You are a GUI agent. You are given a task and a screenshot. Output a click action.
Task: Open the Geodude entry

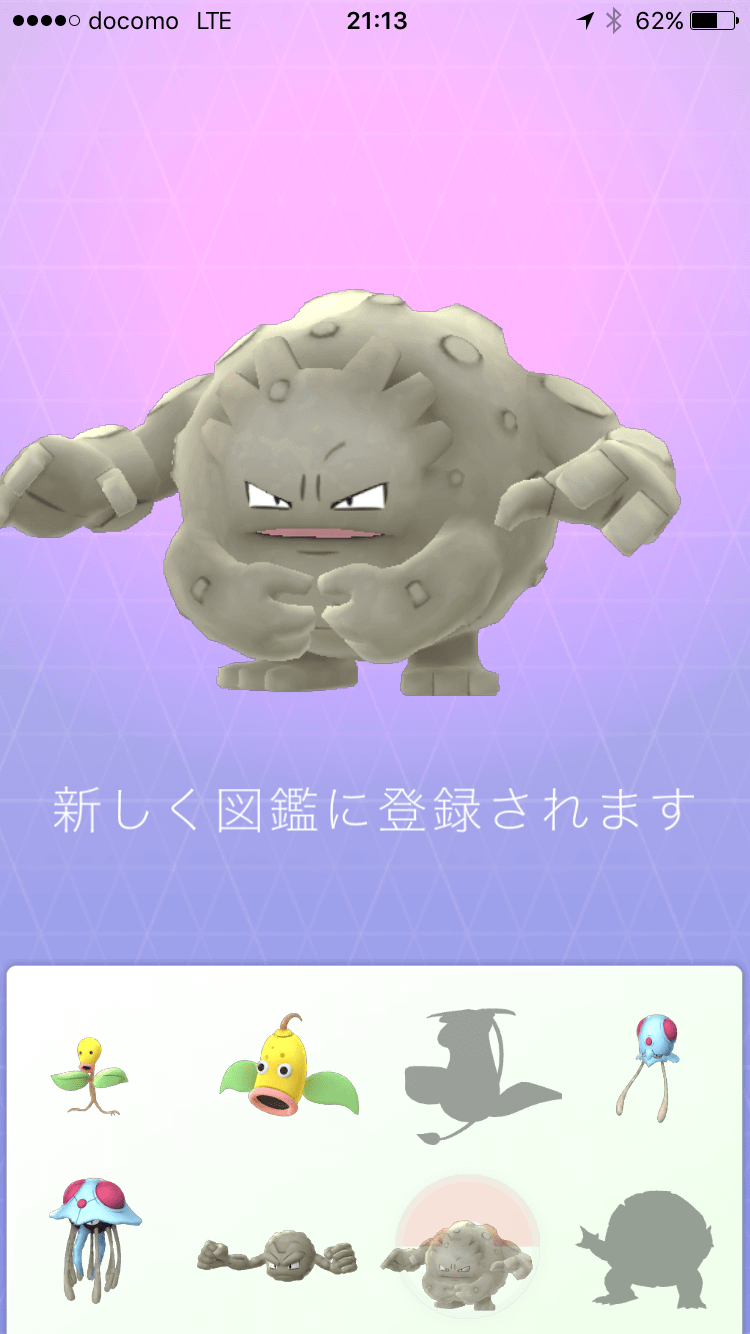tap(277, 1252)
